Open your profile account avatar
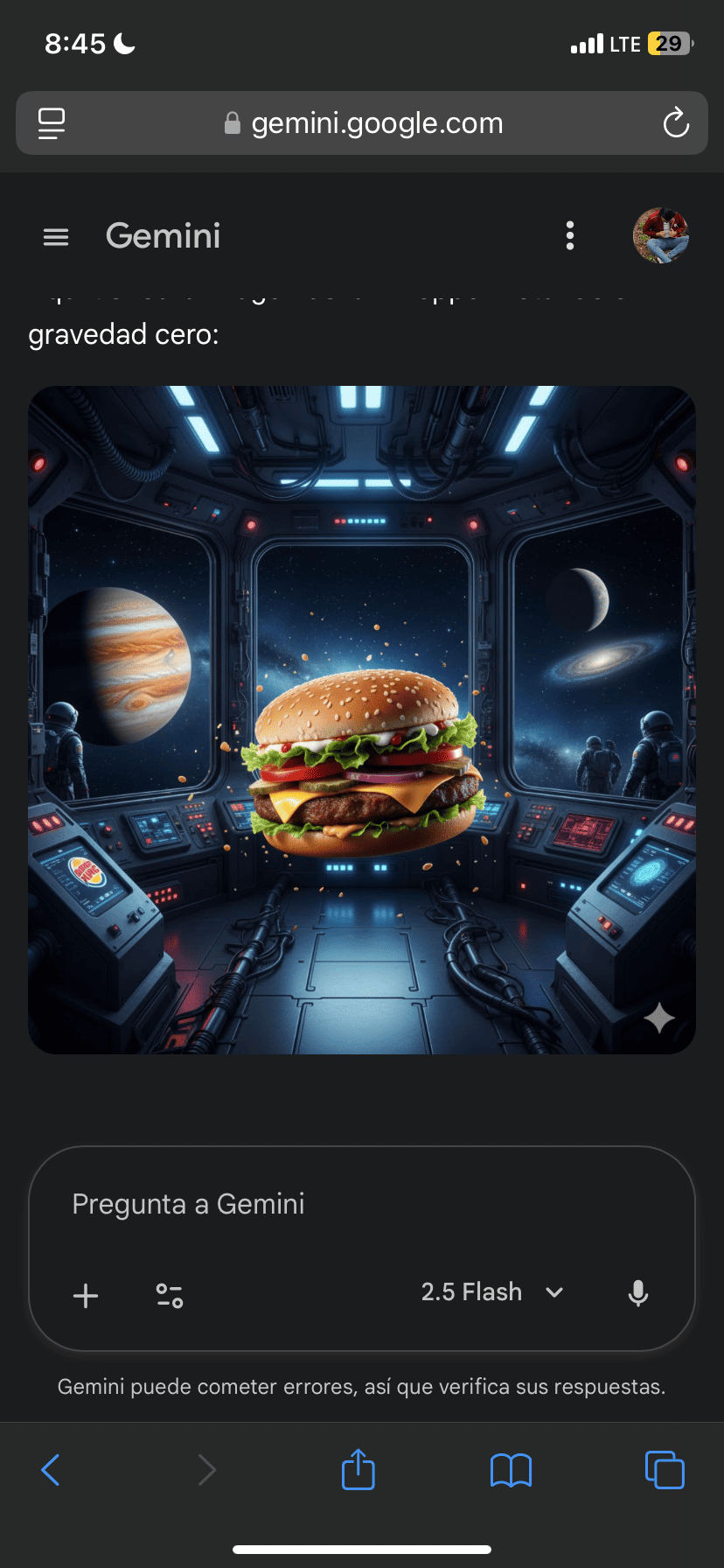 661,235
